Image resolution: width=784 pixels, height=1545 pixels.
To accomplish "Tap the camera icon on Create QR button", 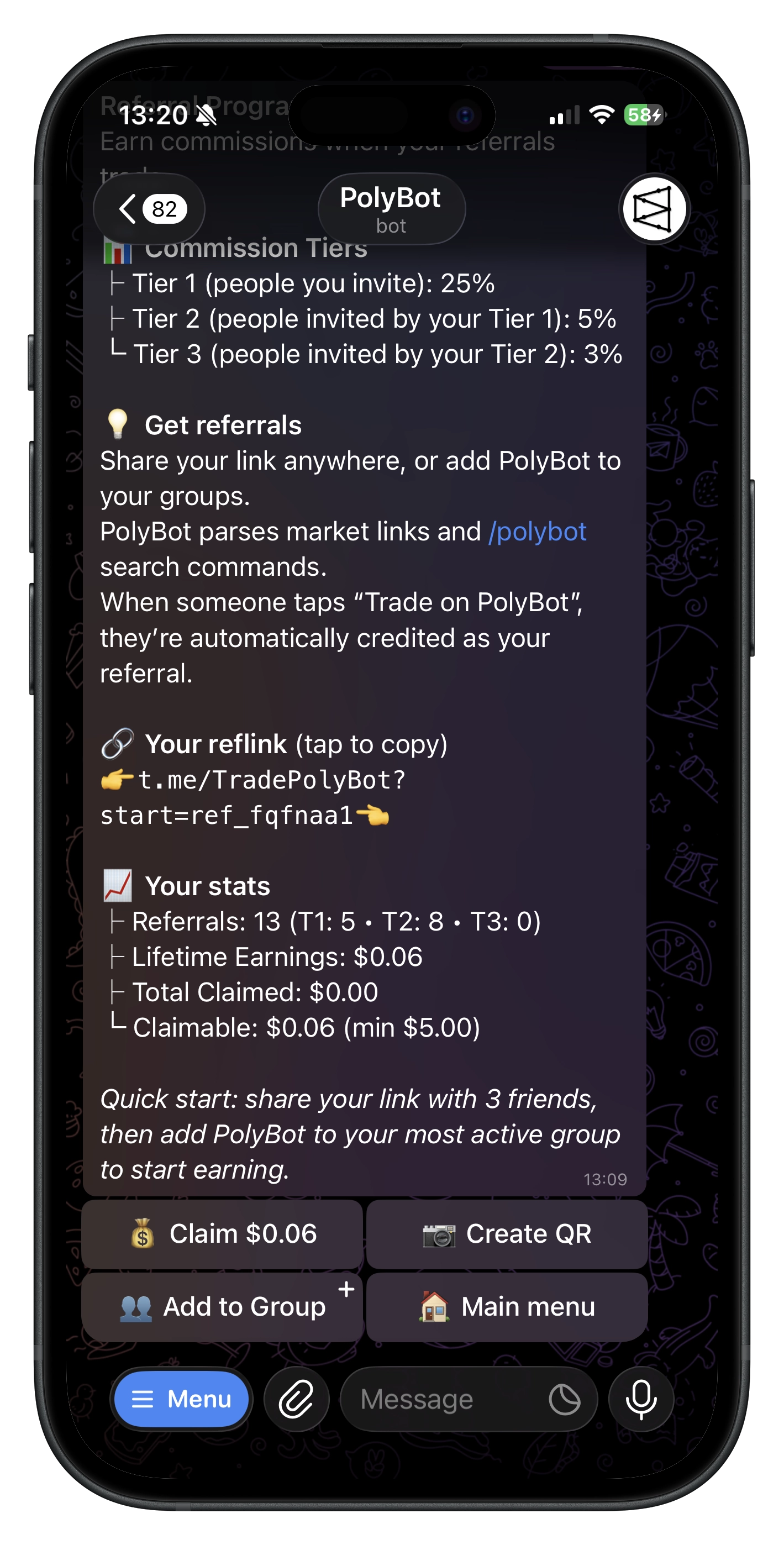I will pos(439,1234).
